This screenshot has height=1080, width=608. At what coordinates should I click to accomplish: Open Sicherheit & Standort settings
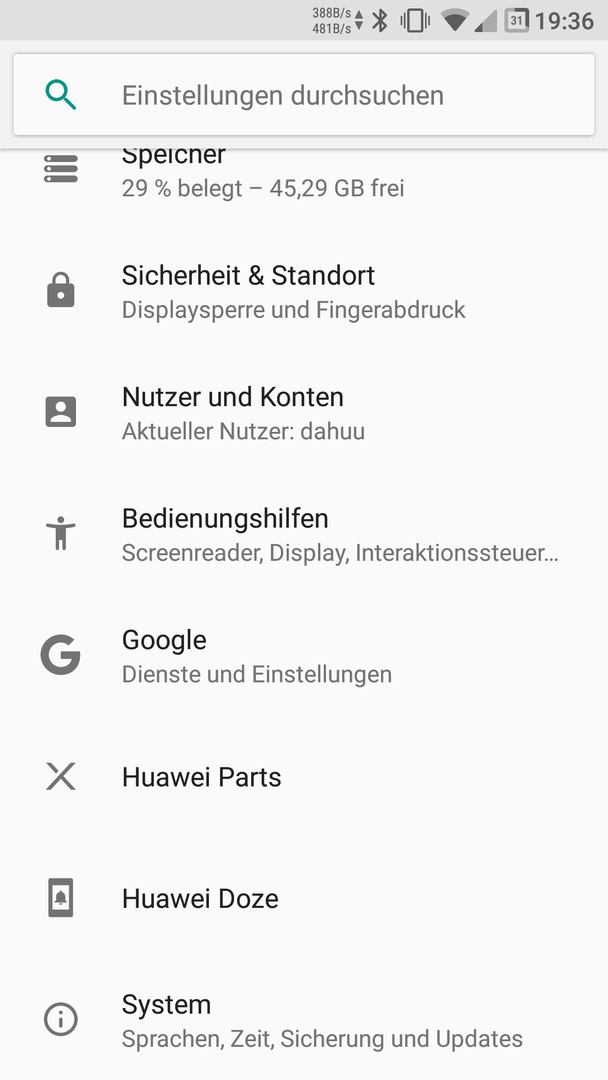(x=304, y=291)
